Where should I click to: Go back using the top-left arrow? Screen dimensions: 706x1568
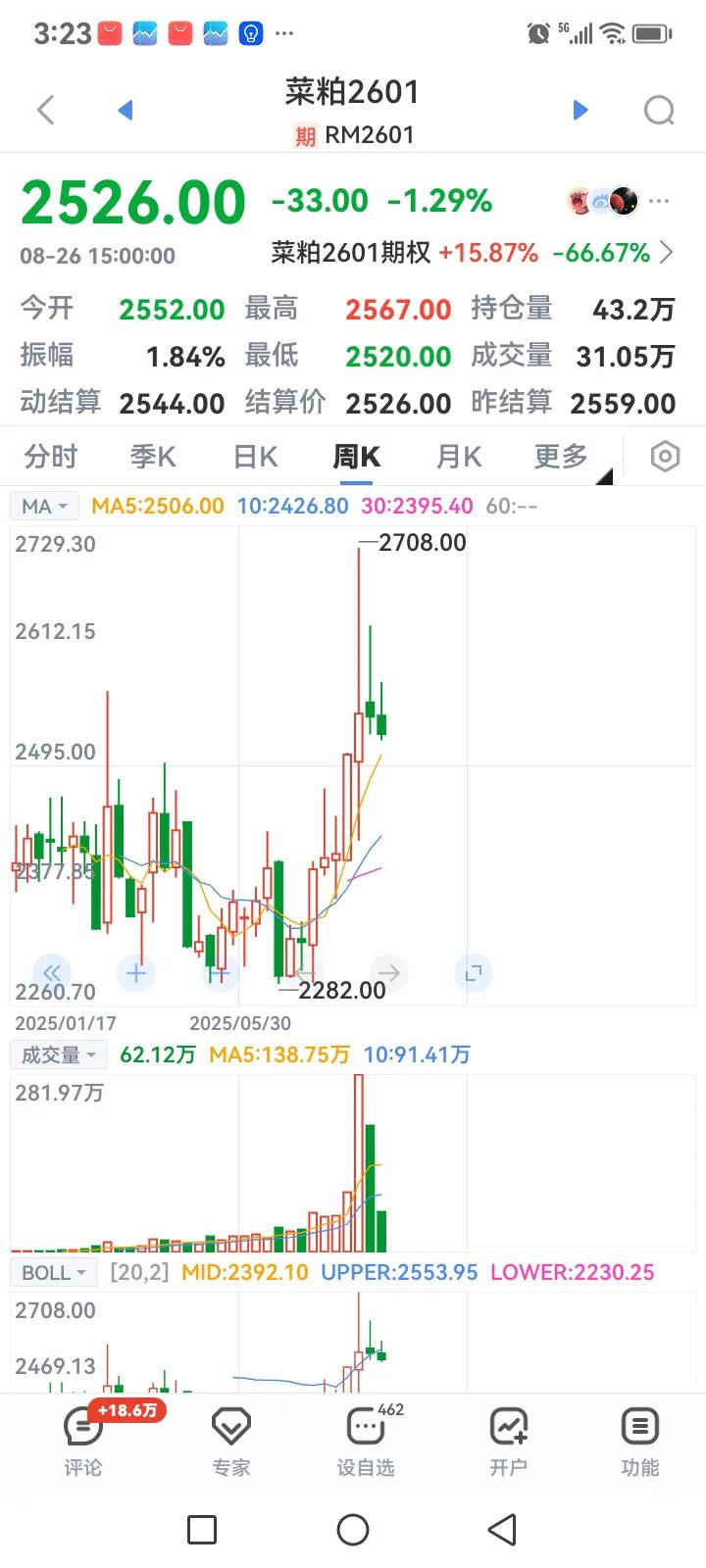(45, 110)
